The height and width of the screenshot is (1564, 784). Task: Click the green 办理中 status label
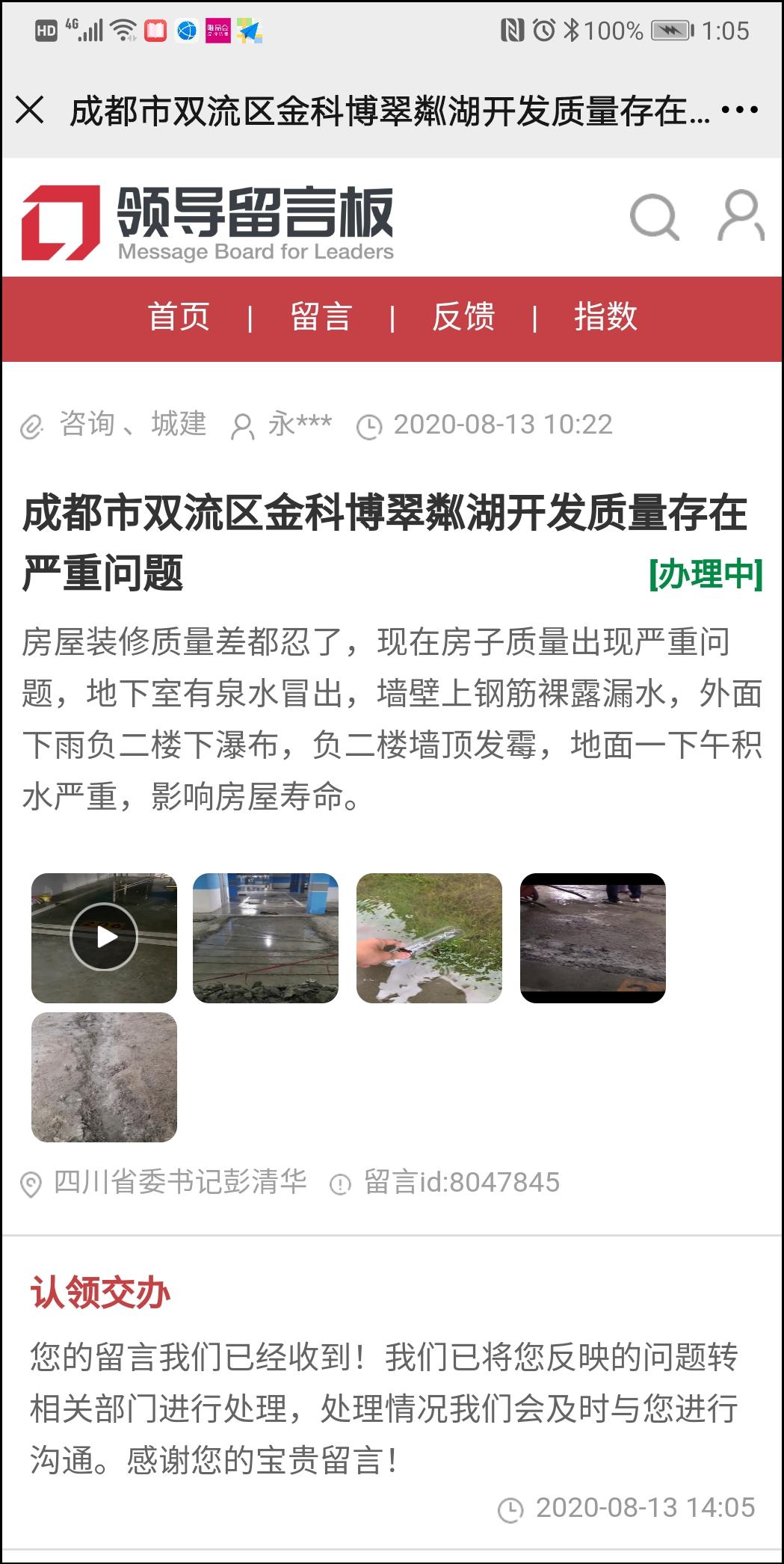pos(706,576)
